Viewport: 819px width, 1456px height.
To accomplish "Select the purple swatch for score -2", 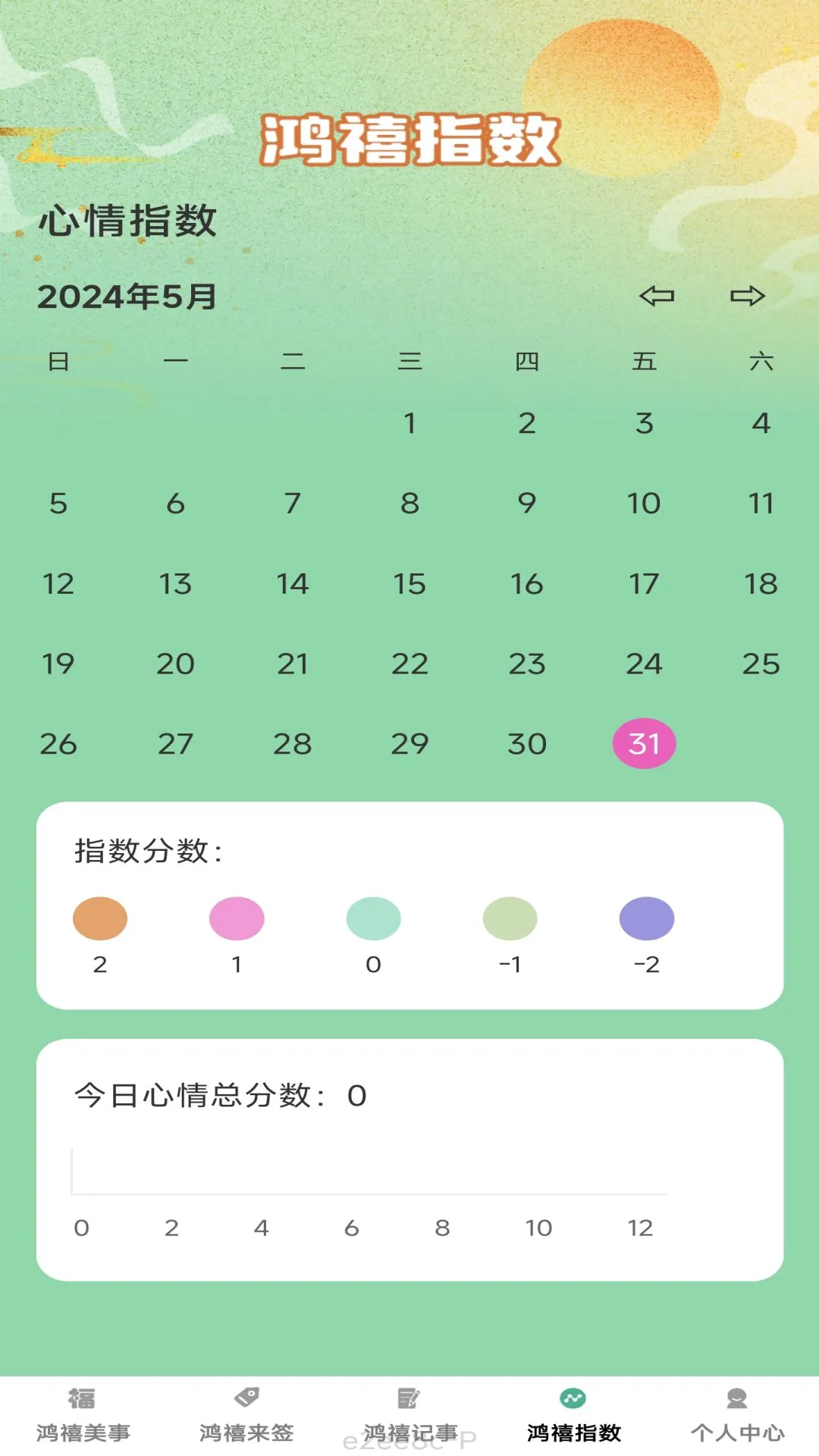I will [x=645, y=918].
